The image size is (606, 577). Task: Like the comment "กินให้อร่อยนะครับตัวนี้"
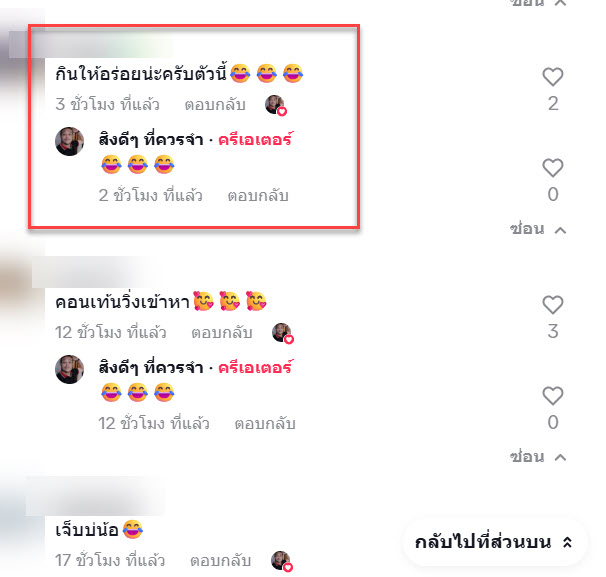coord(553,77)
